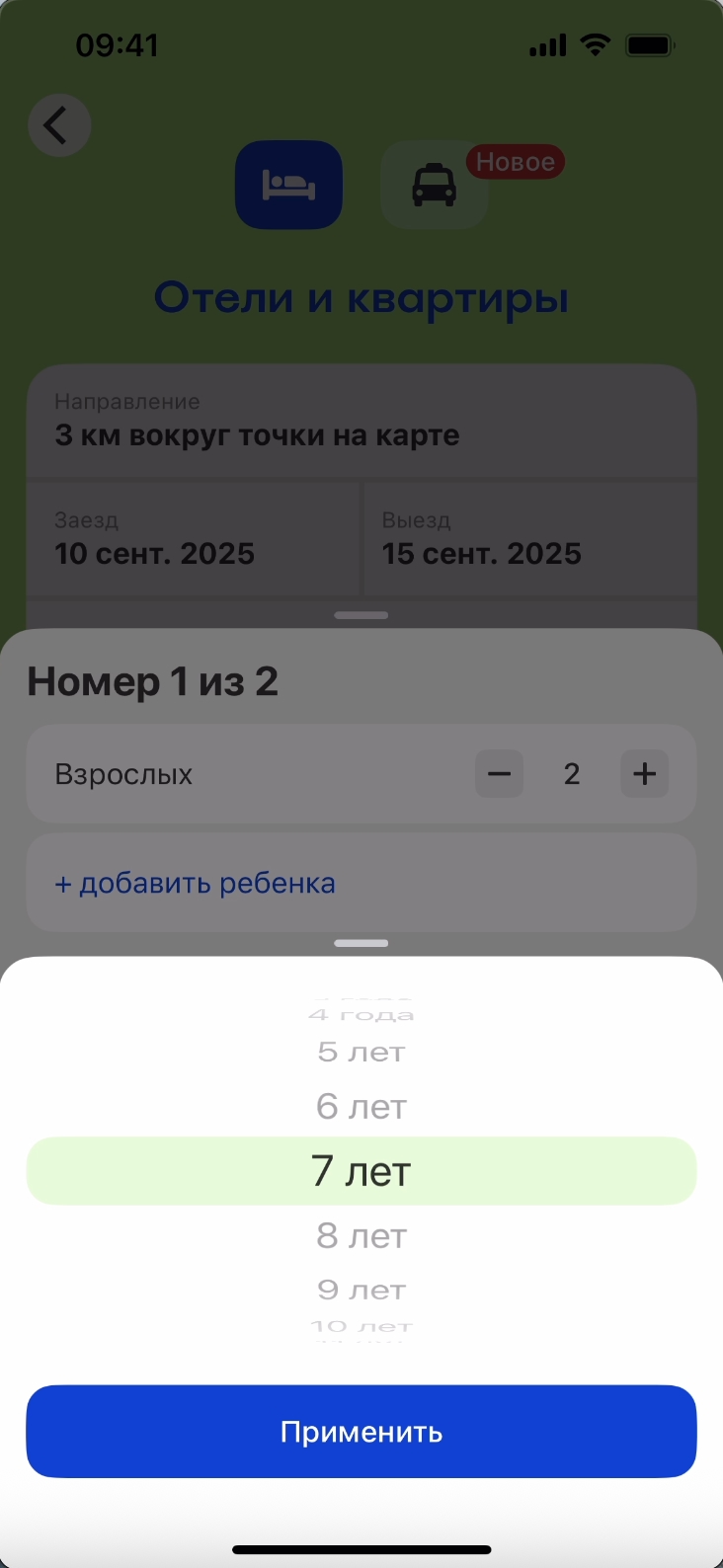Open the Направление destination field
Screen dimensions: 723x1568
[x=361, y=422]
